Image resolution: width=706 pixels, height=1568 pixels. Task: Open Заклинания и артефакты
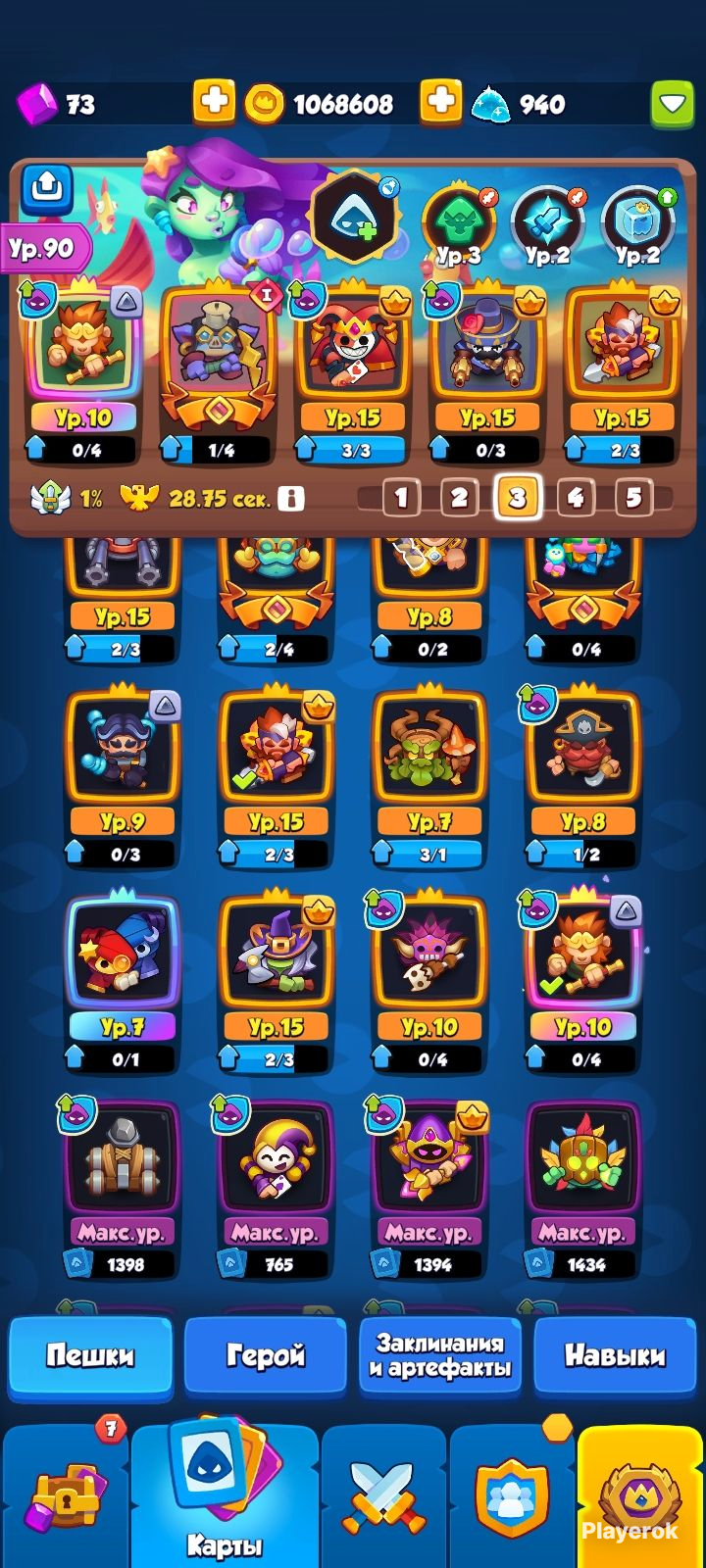[439, 1356]
